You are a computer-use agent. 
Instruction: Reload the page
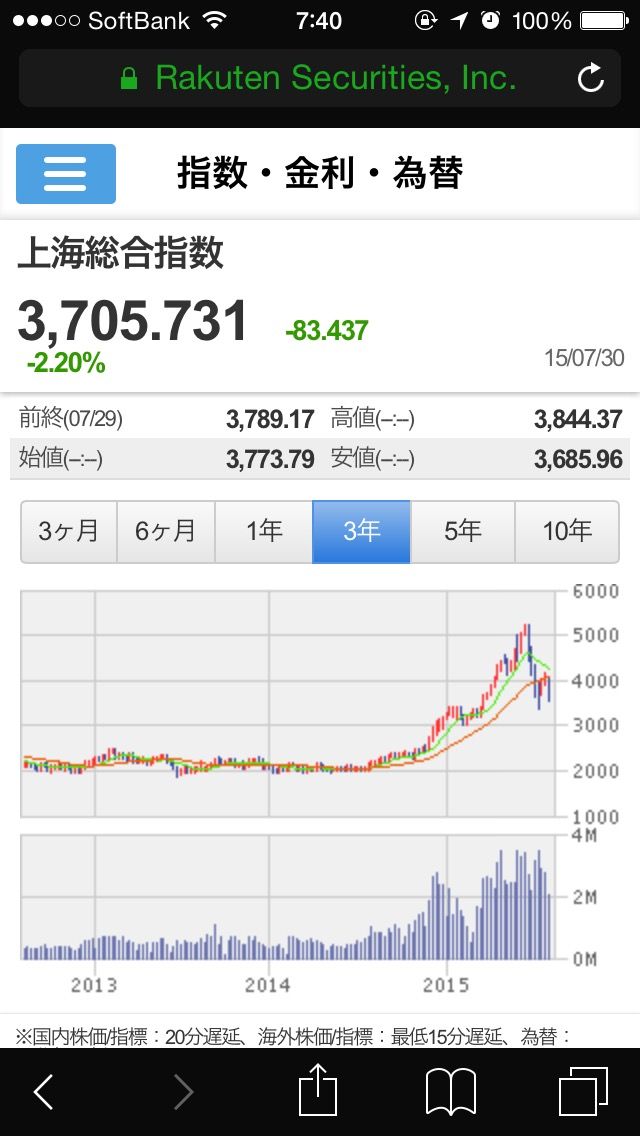591,78
